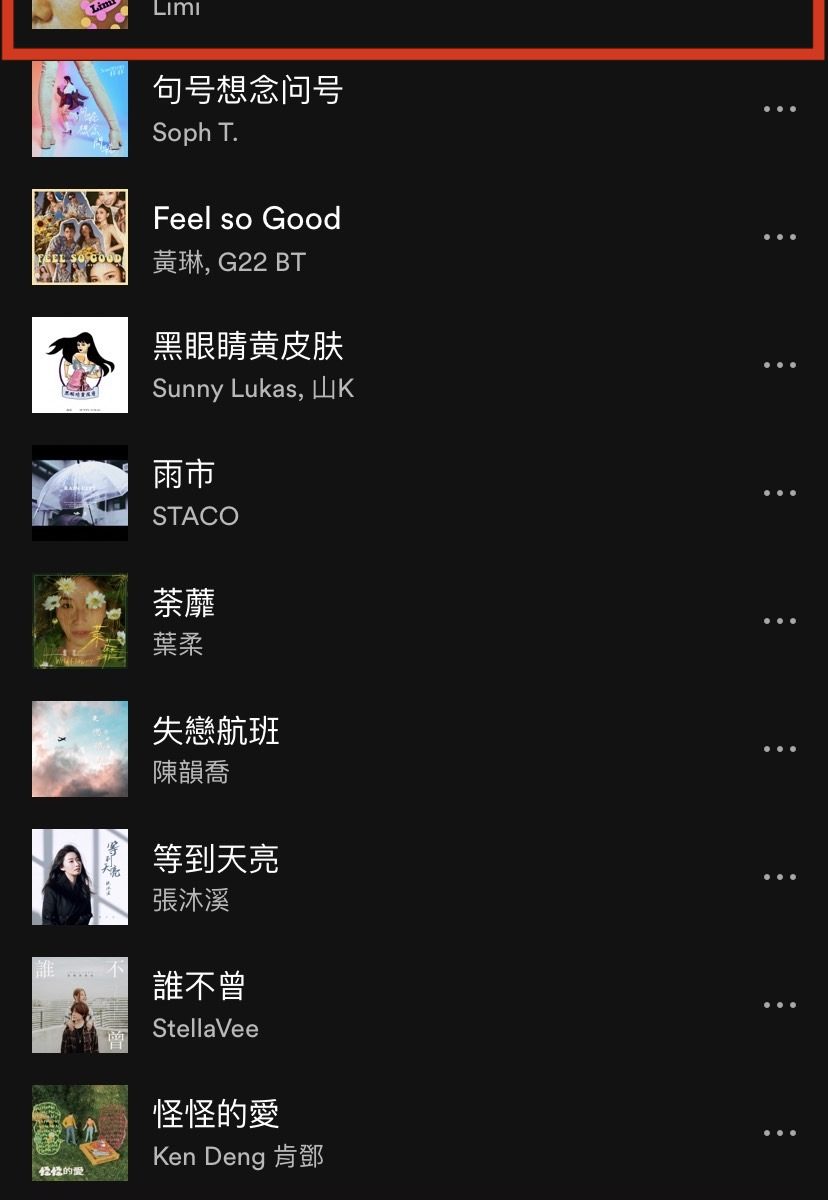Image resolution: width=828 pixels, height=1200 pixels.
Task: Tap the three dots next to 怪怪的愛
Action: point(779,1133)
